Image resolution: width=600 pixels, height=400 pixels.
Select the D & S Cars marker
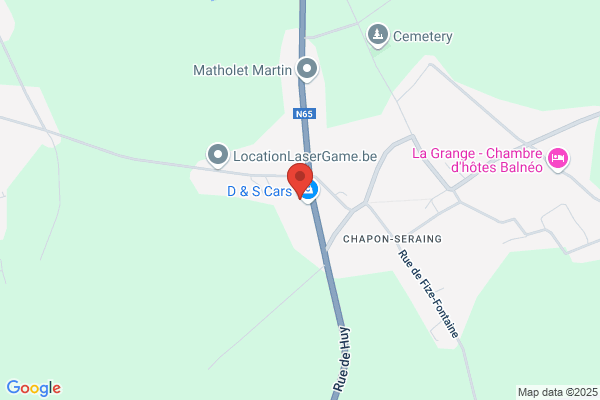[310, 191]
